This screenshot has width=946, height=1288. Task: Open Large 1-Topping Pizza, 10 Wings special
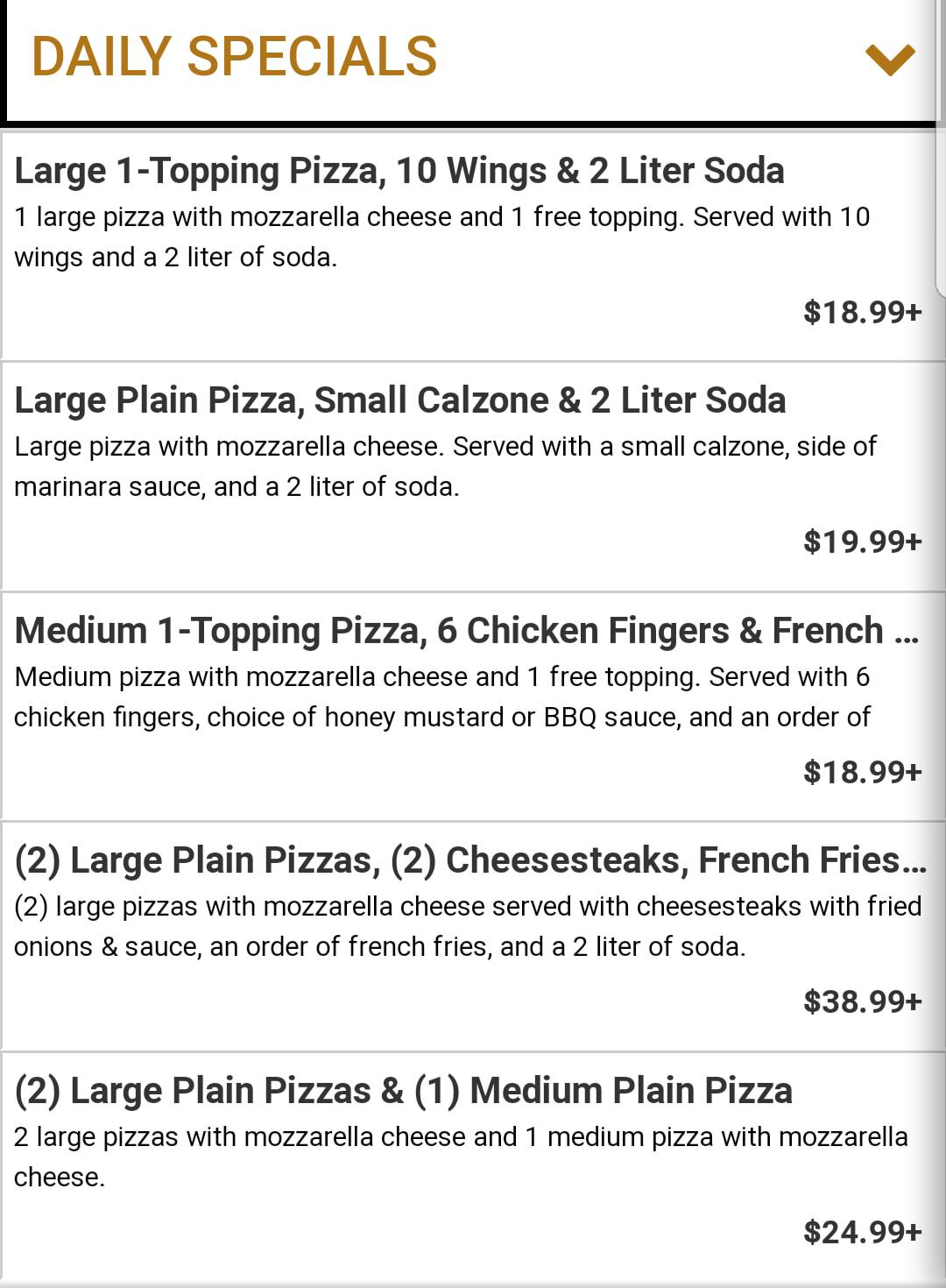coord(399,172)
